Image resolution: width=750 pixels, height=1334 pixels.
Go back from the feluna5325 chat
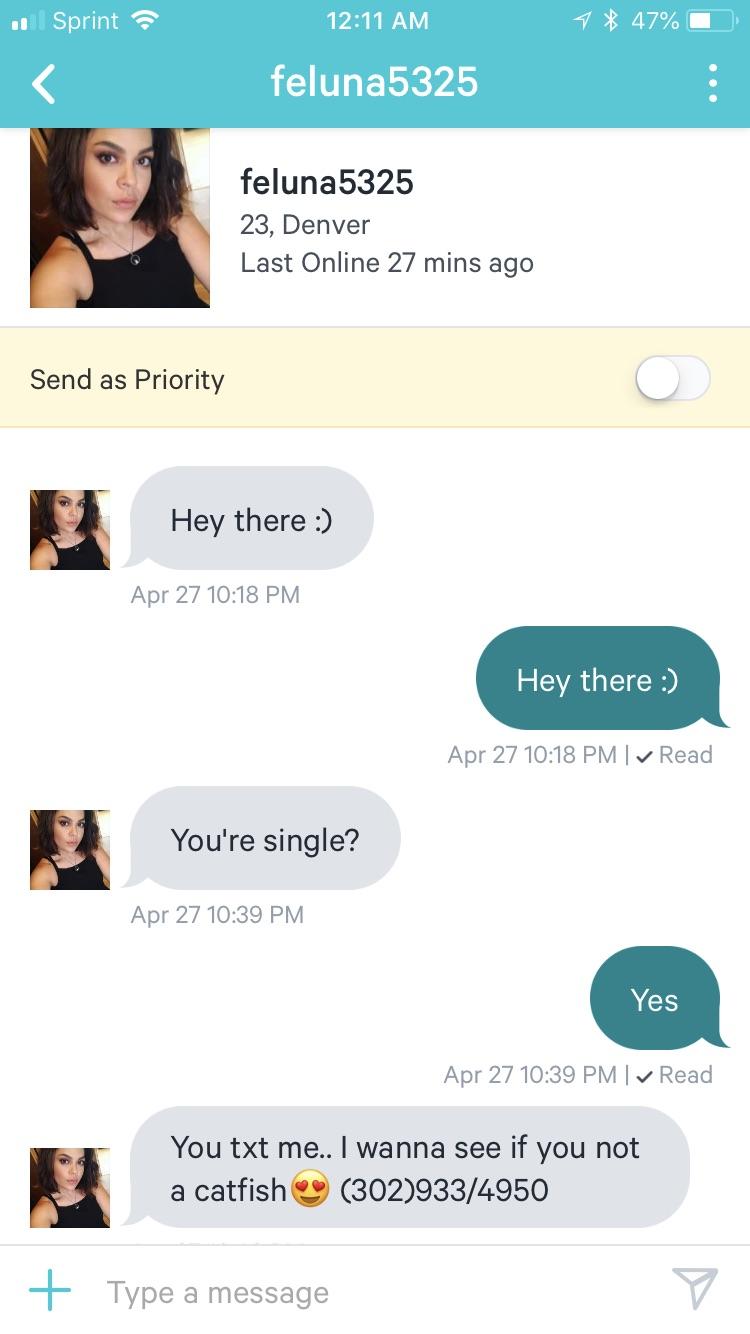[44, 84]
